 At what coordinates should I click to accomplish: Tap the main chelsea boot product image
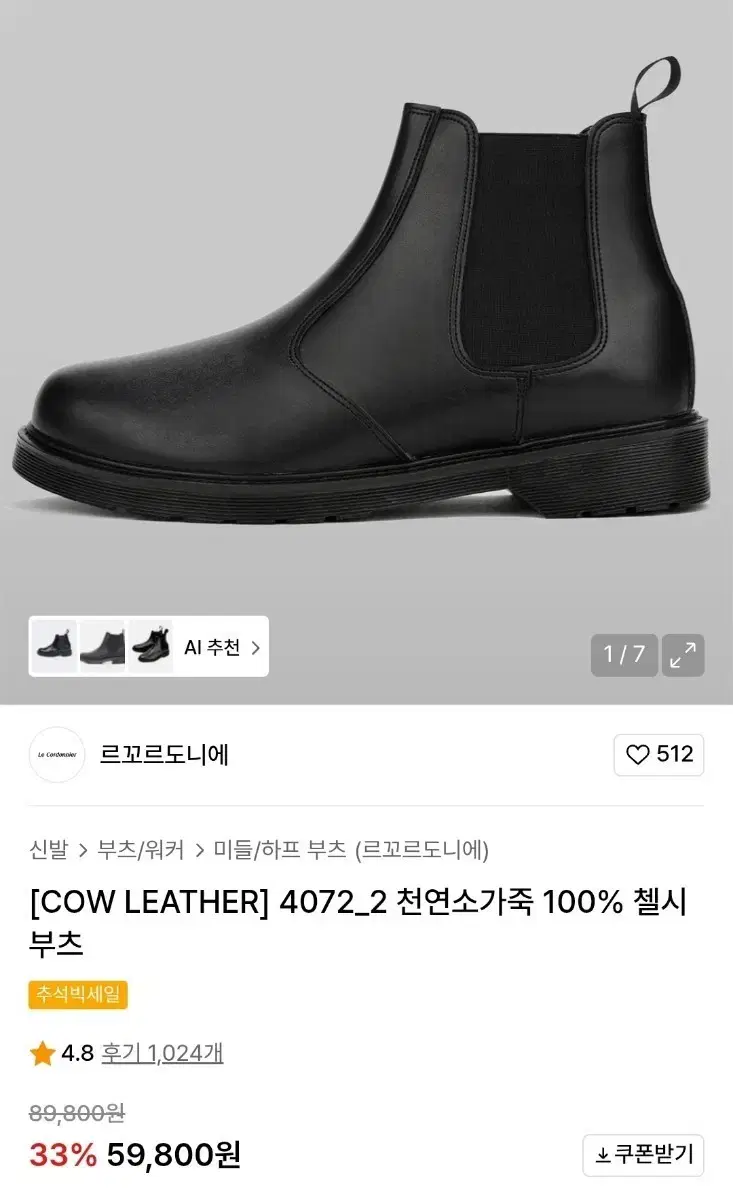point(366,300)
